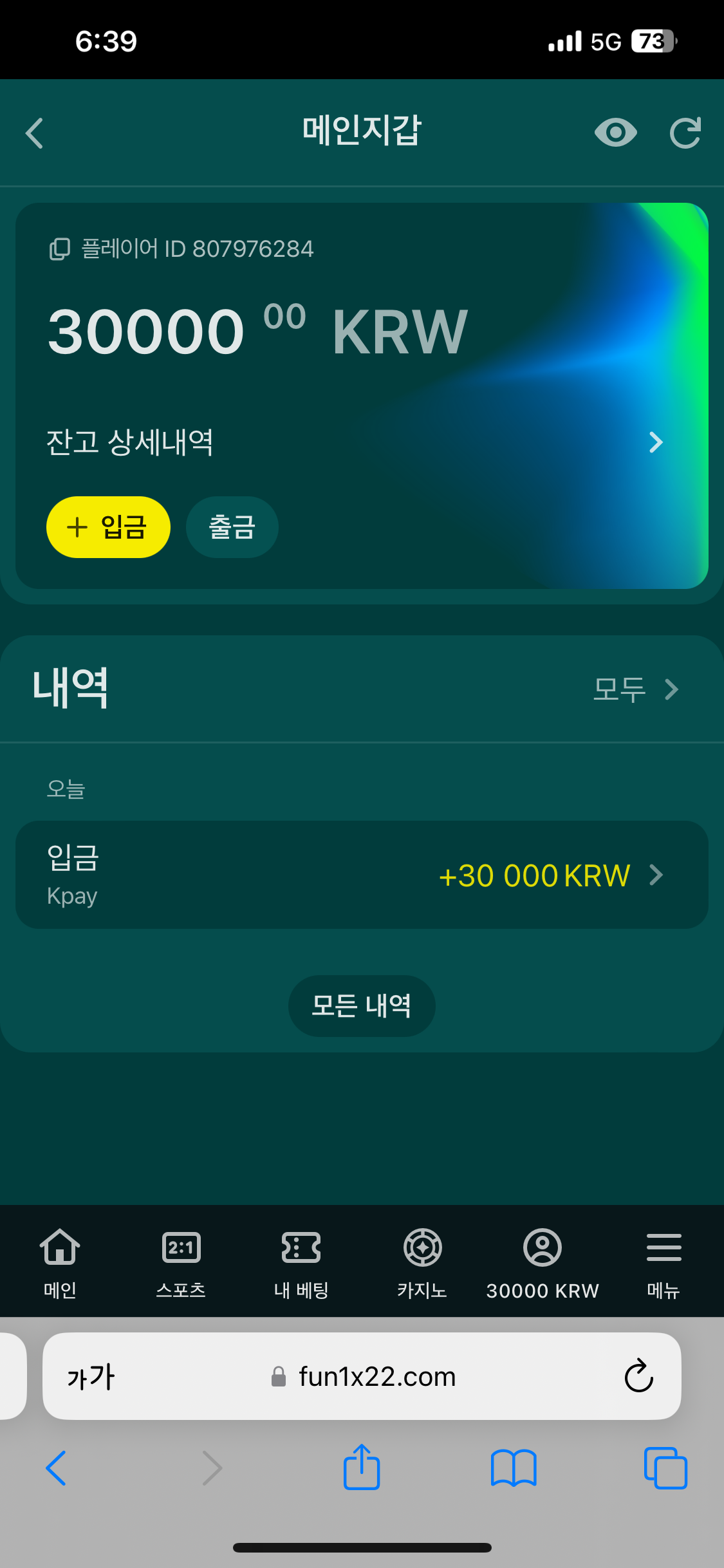The height and width of the screenshot is (1568, 724).
Task: Open the 메뉴 hamburger menu
Action: click(x=664, y=1261)
